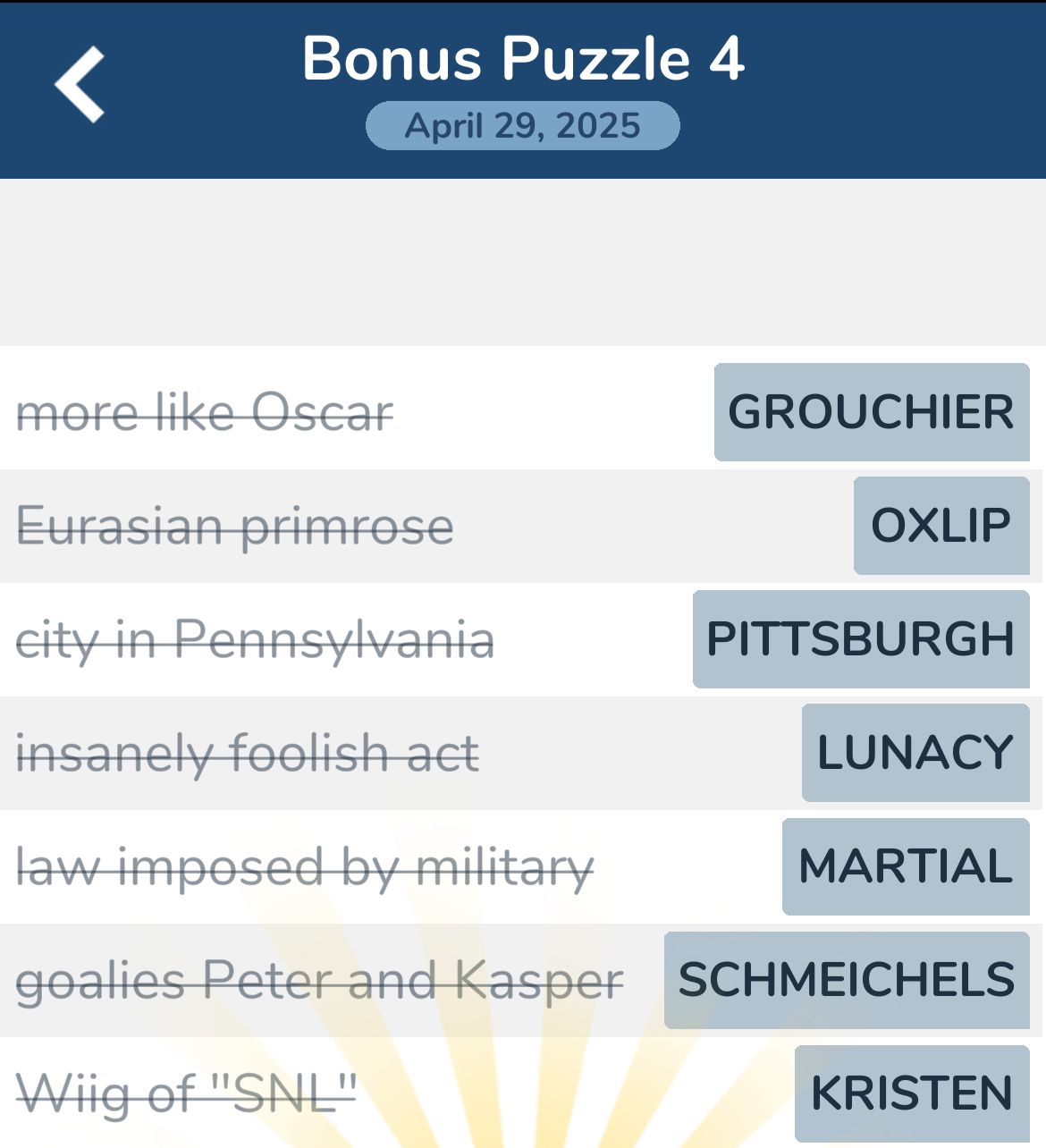Click the Bonus Puzzle 4 title
This screenshot has height=1148, width=1046.
(x=523, y=59)
